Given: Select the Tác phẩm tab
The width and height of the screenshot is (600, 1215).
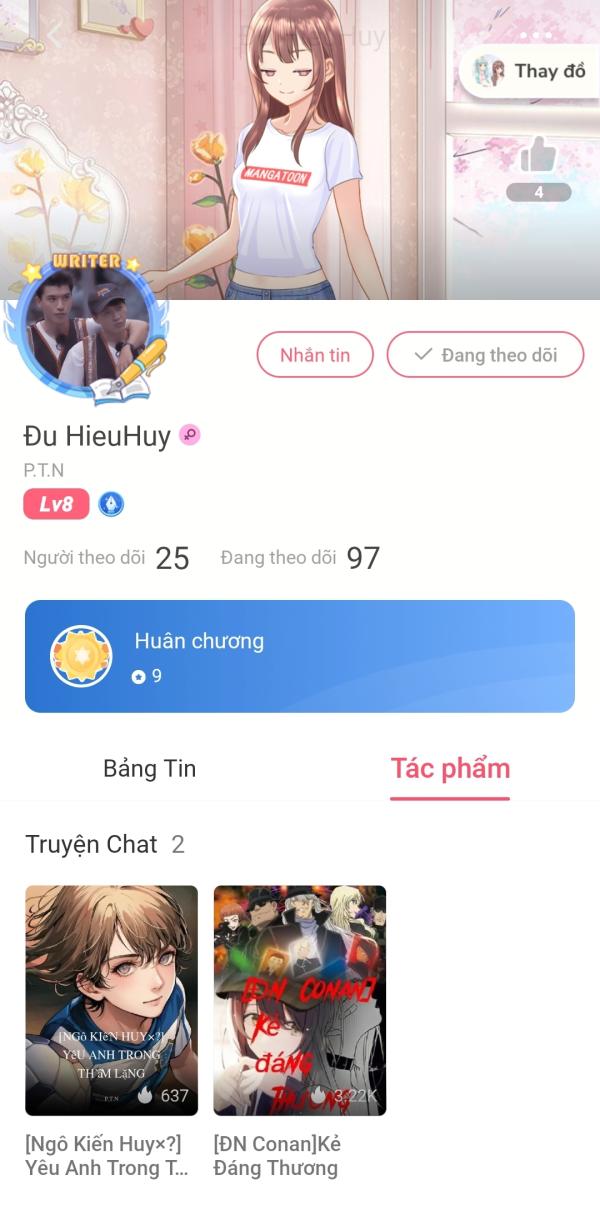Looking at the screenshot, I should tap(450, 769).
